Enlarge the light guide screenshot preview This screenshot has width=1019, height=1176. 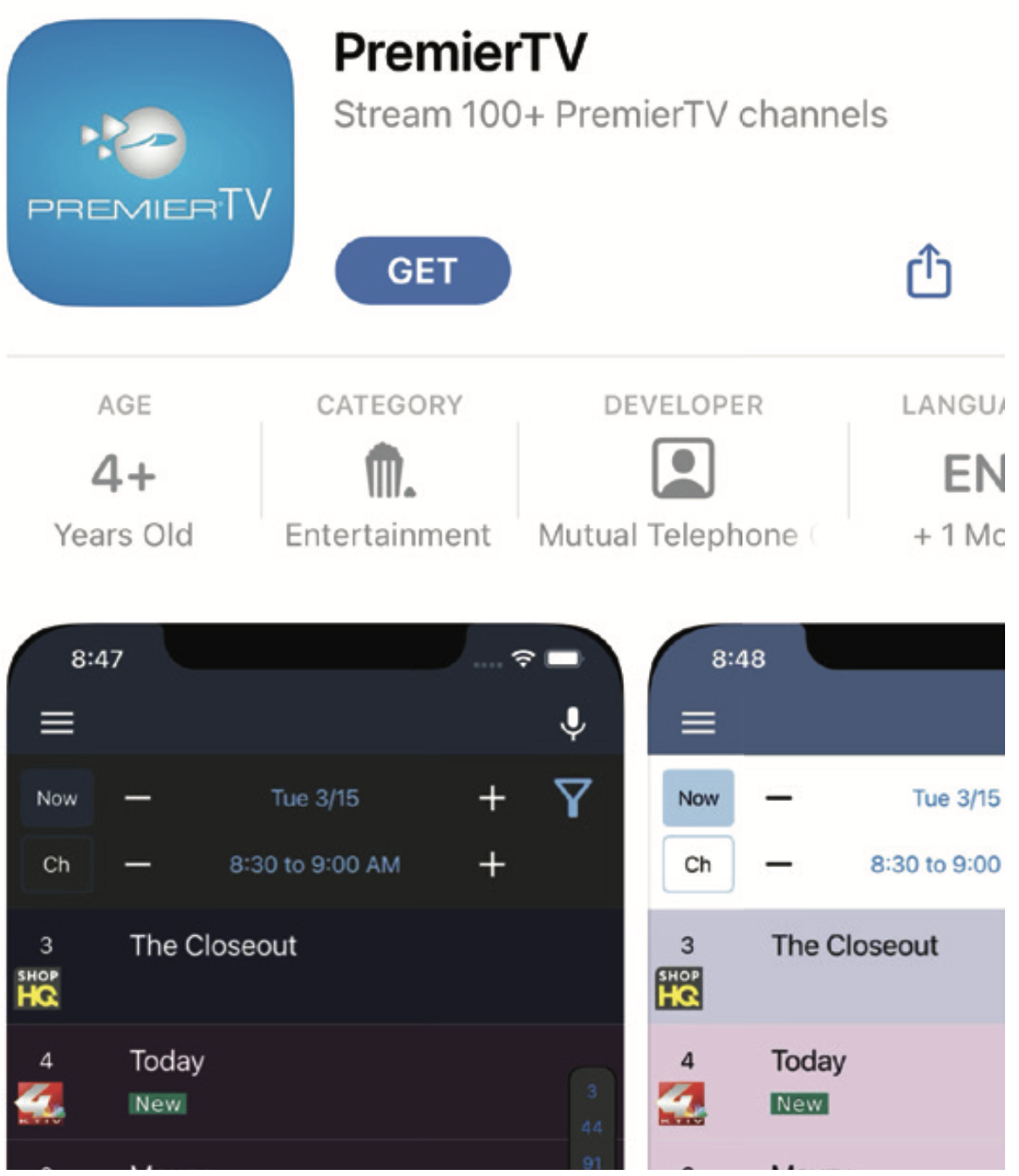[829, 899]
